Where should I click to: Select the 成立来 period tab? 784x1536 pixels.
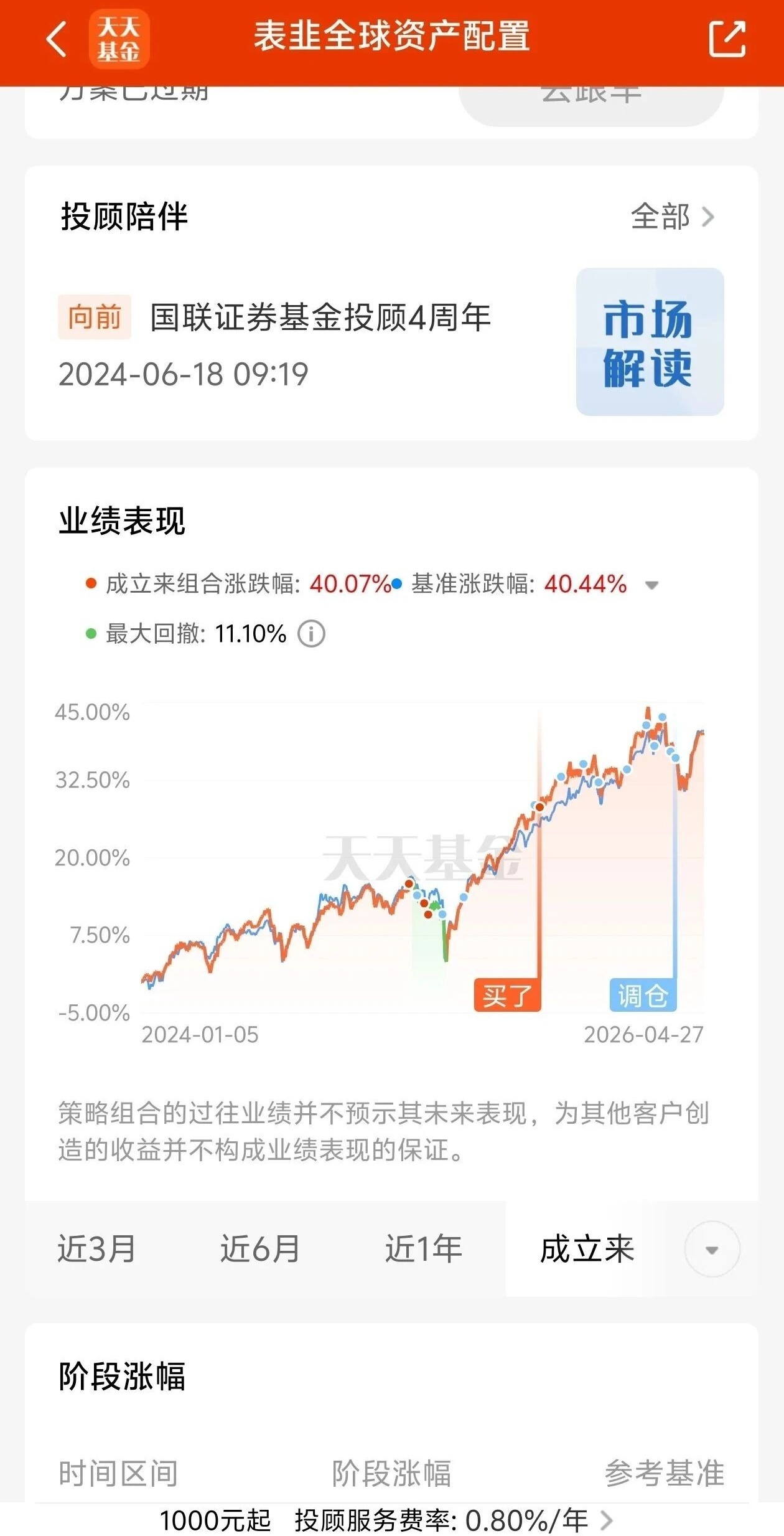click(586, 1249)
